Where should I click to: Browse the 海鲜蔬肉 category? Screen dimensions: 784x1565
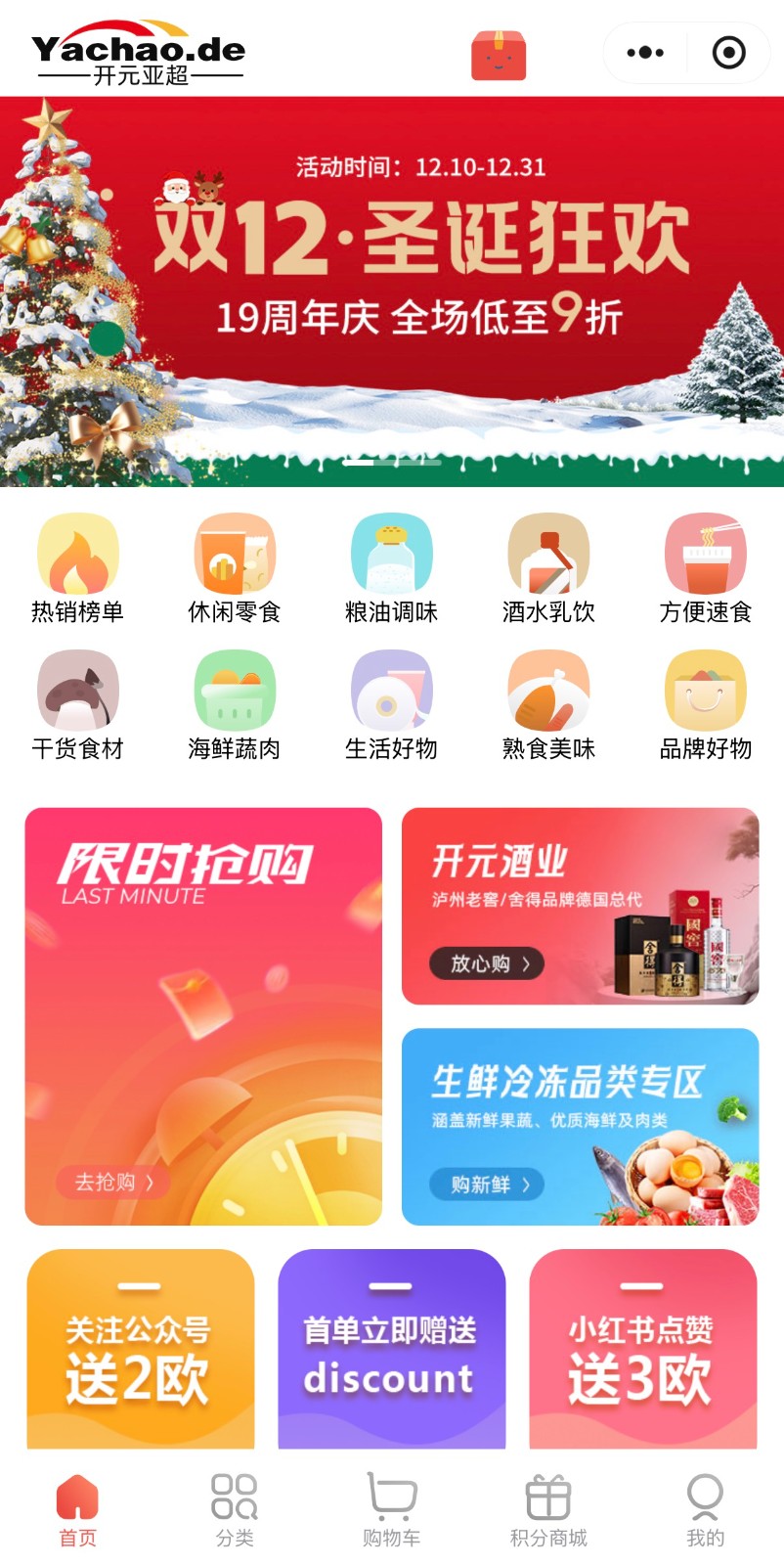pyautogui.click(x=235, y=706)
